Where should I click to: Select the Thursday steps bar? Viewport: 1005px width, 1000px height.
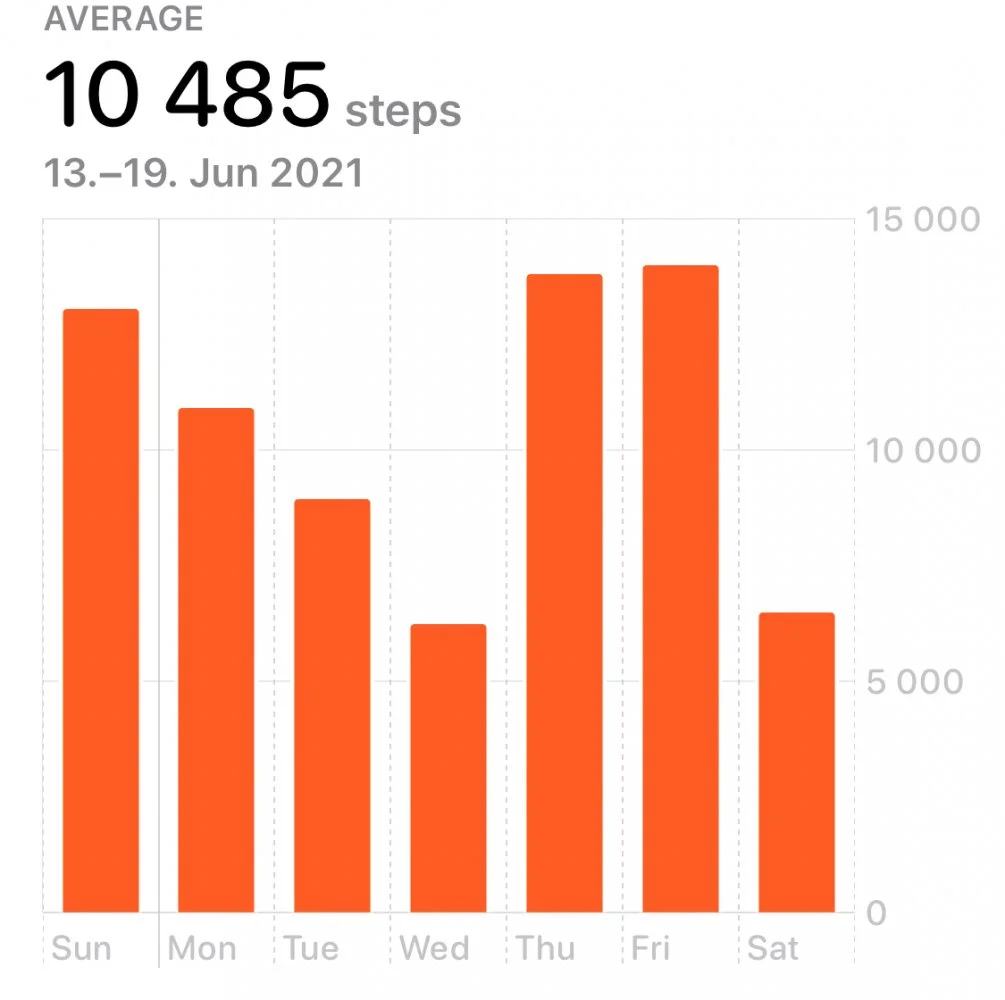564,593
